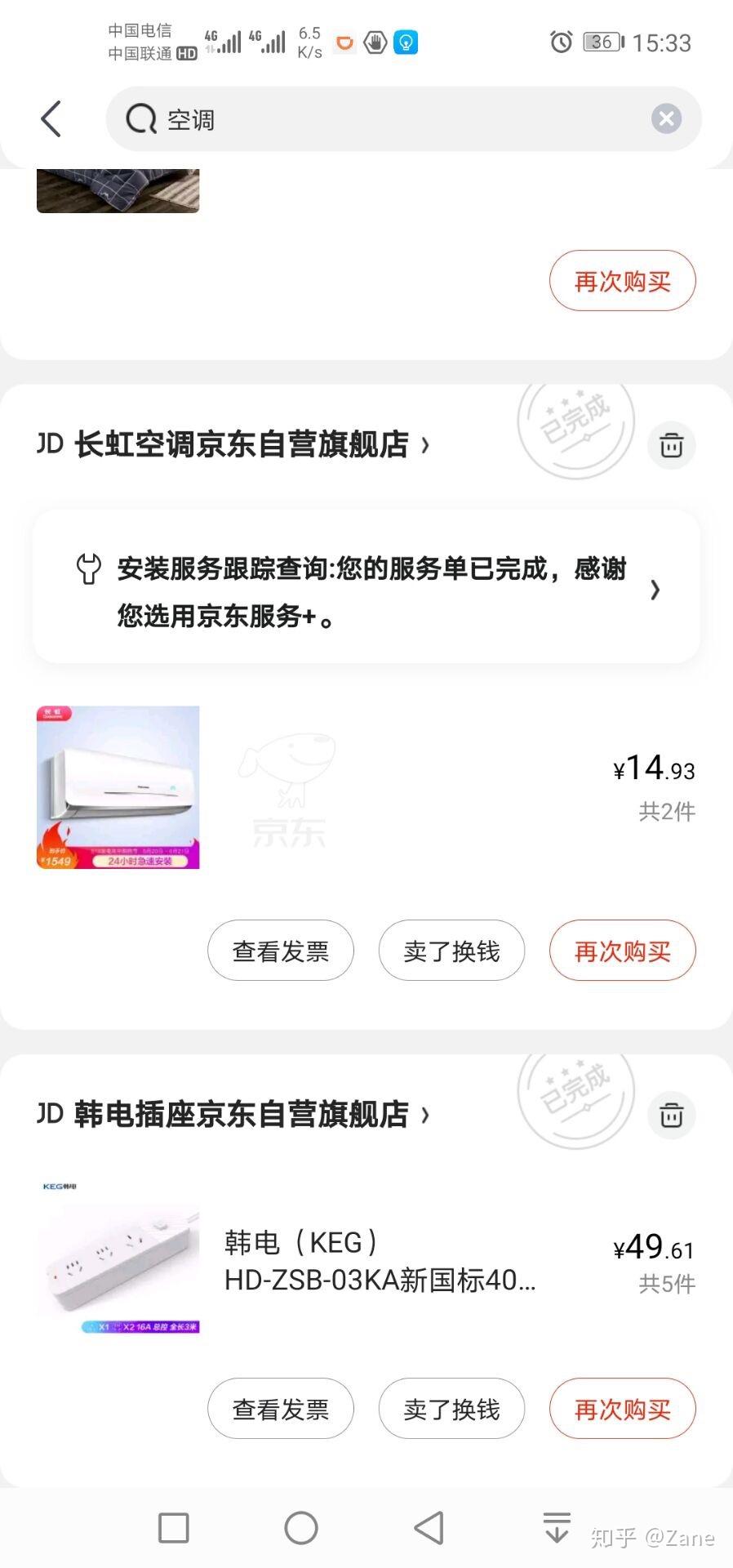The height and width of the screenshot is (1568, 733).
Task: View invoice for the 韩电插座 order
Action: (281, 1409)
